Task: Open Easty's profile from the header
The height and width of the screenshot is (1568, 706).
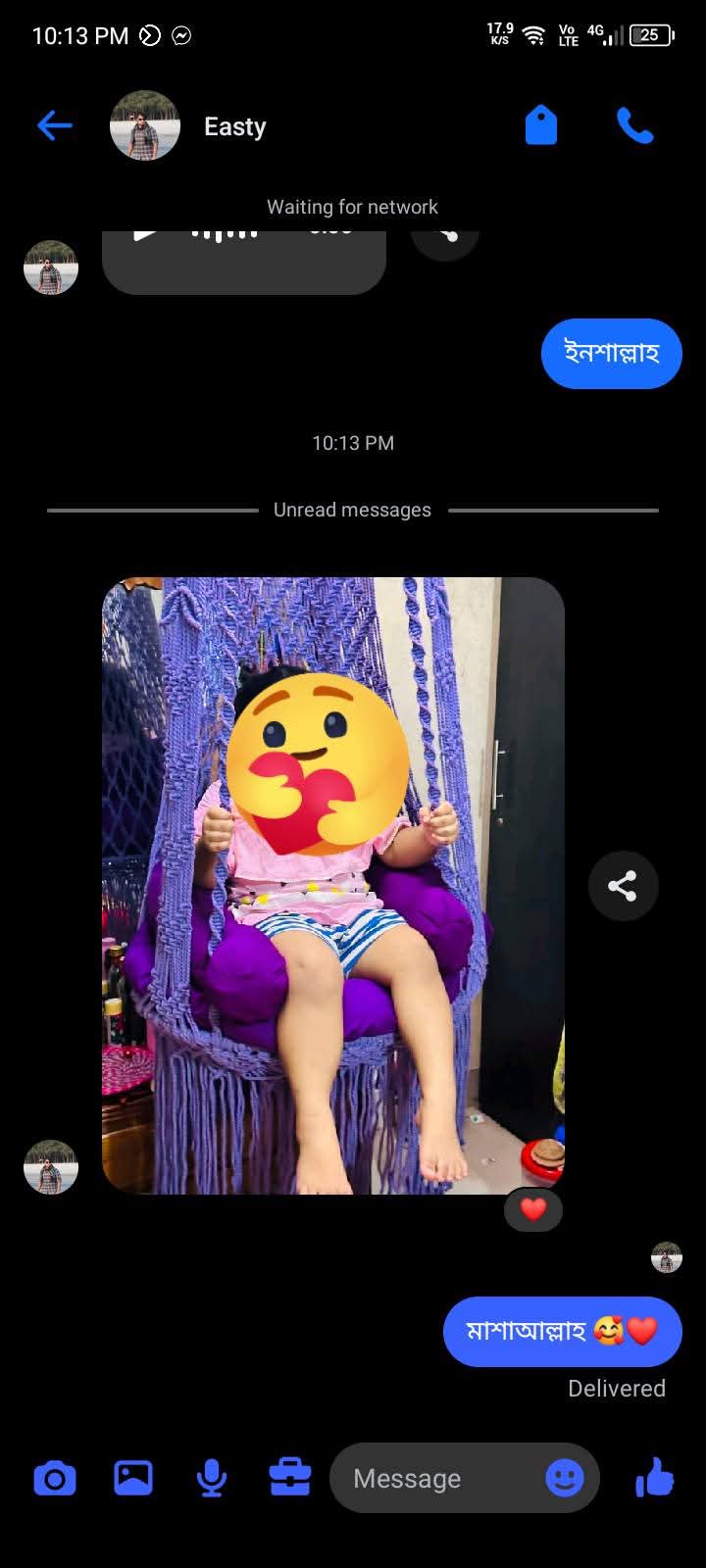Action: click(234, 126)
